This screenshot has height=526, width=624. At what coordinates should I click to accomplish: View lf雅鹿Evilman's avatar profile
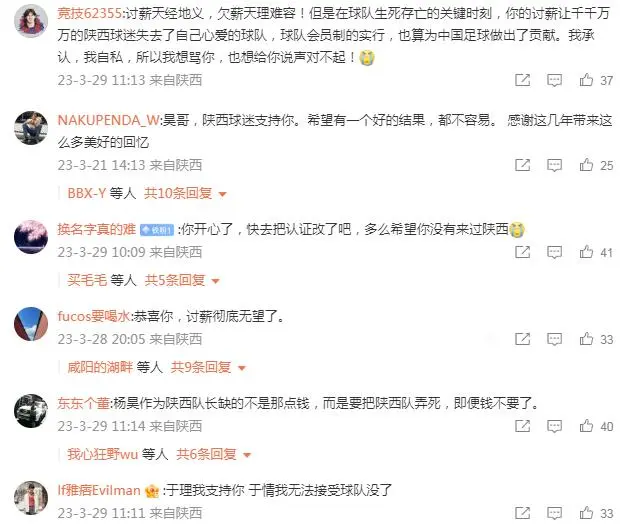coord(30,498)
